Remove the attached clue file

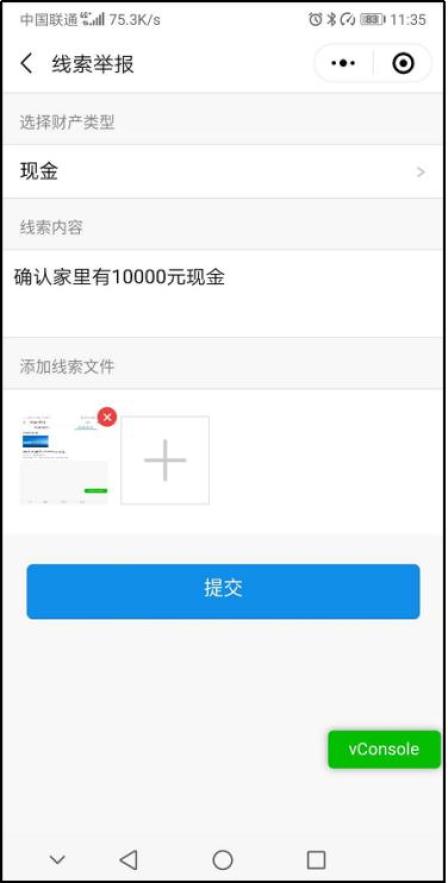pyautogui.click(x=107, y=417)
